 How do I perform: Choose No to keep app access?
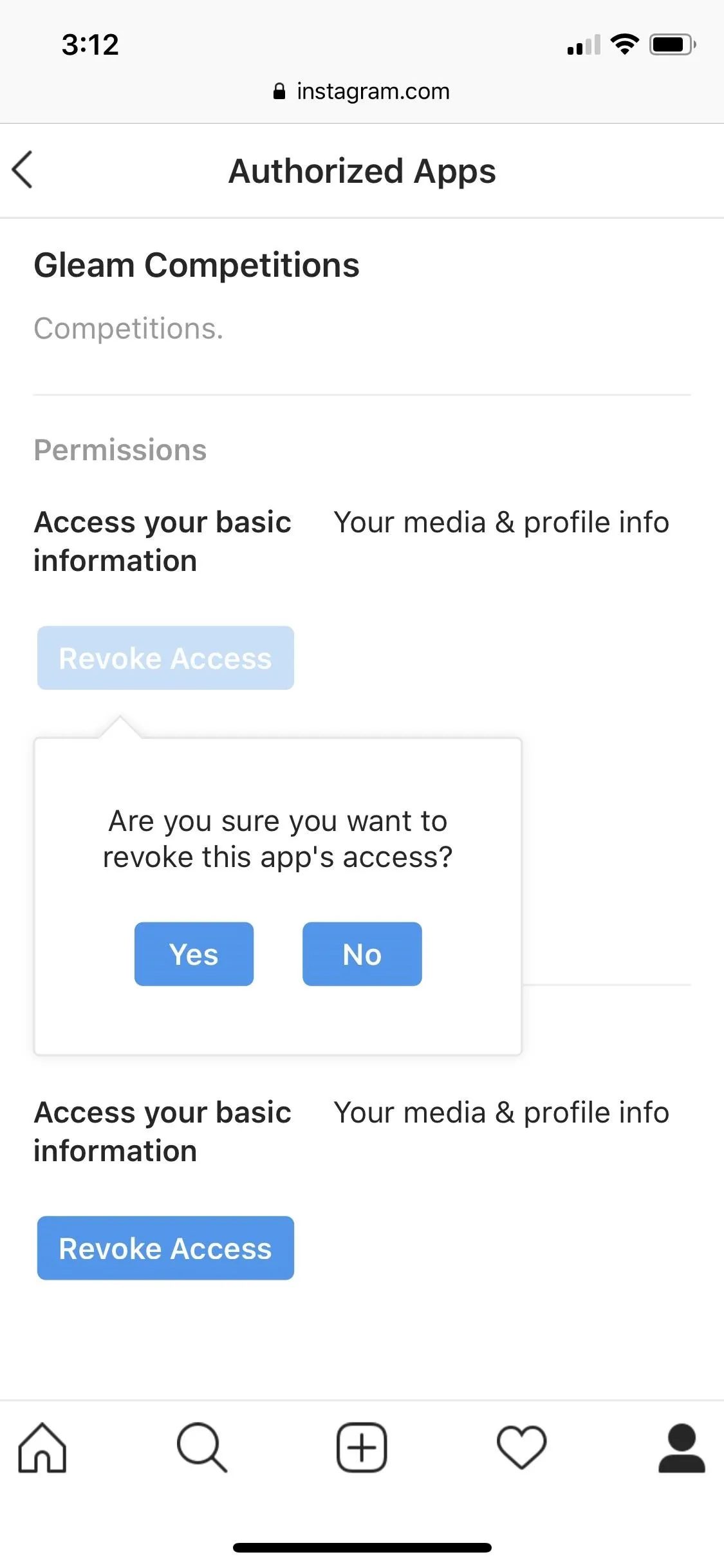coord(362,954)
